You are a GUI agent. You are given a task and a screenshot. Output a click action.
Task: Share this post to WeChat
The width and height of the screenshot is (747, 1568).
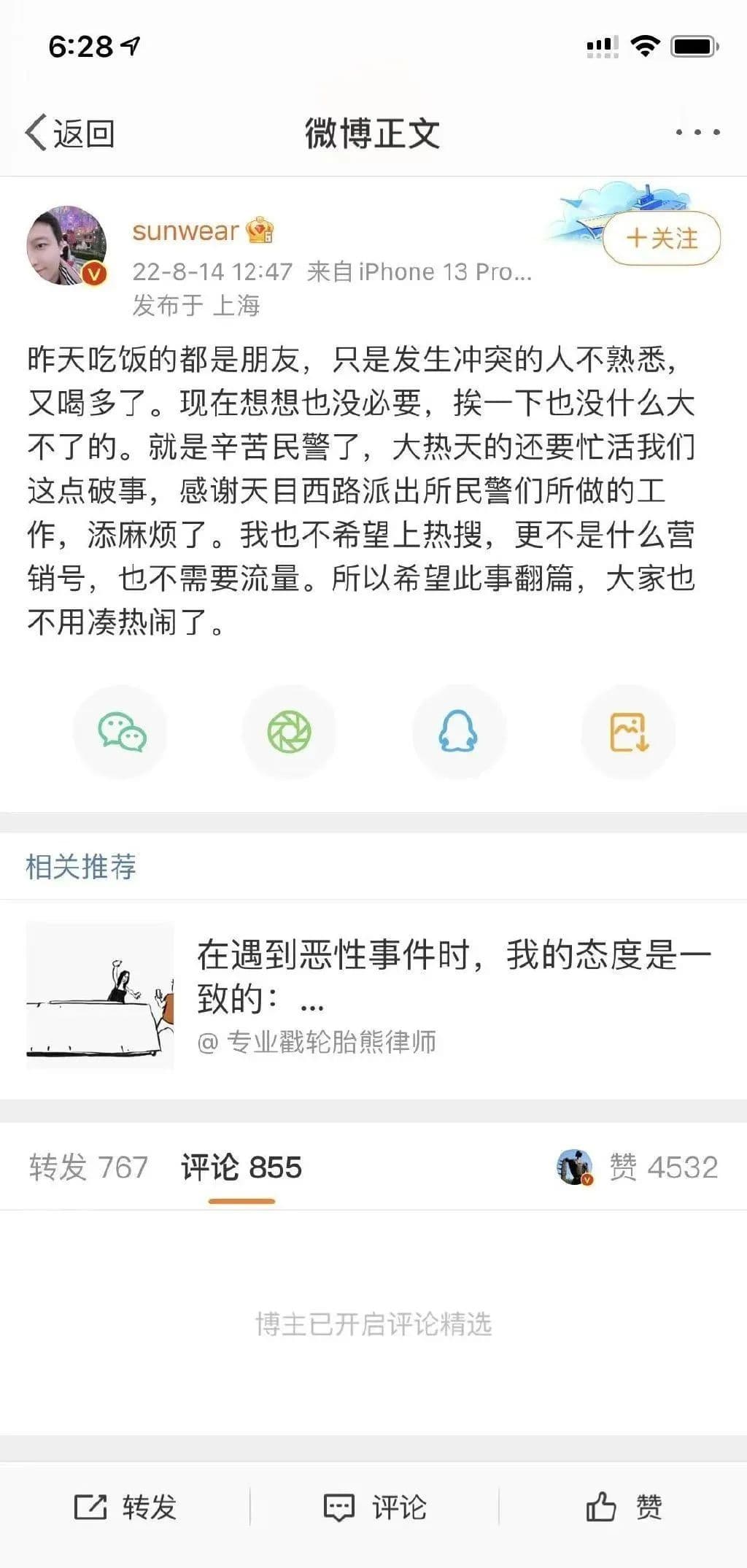click(x=121, y=732)
